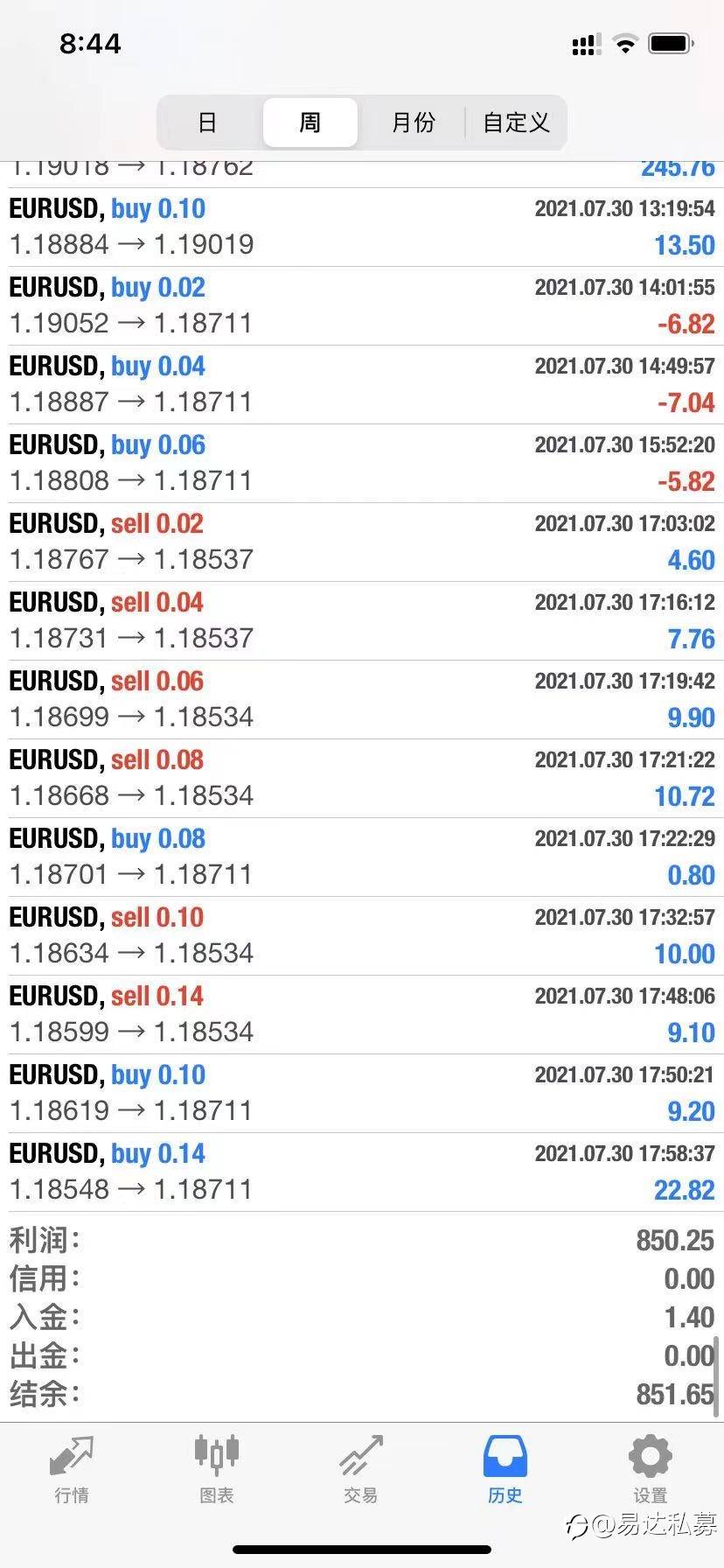Open the EURUSD buy 0.02 trade at 14:01:55
The image size is (724, 1568).
pos(362,305)
